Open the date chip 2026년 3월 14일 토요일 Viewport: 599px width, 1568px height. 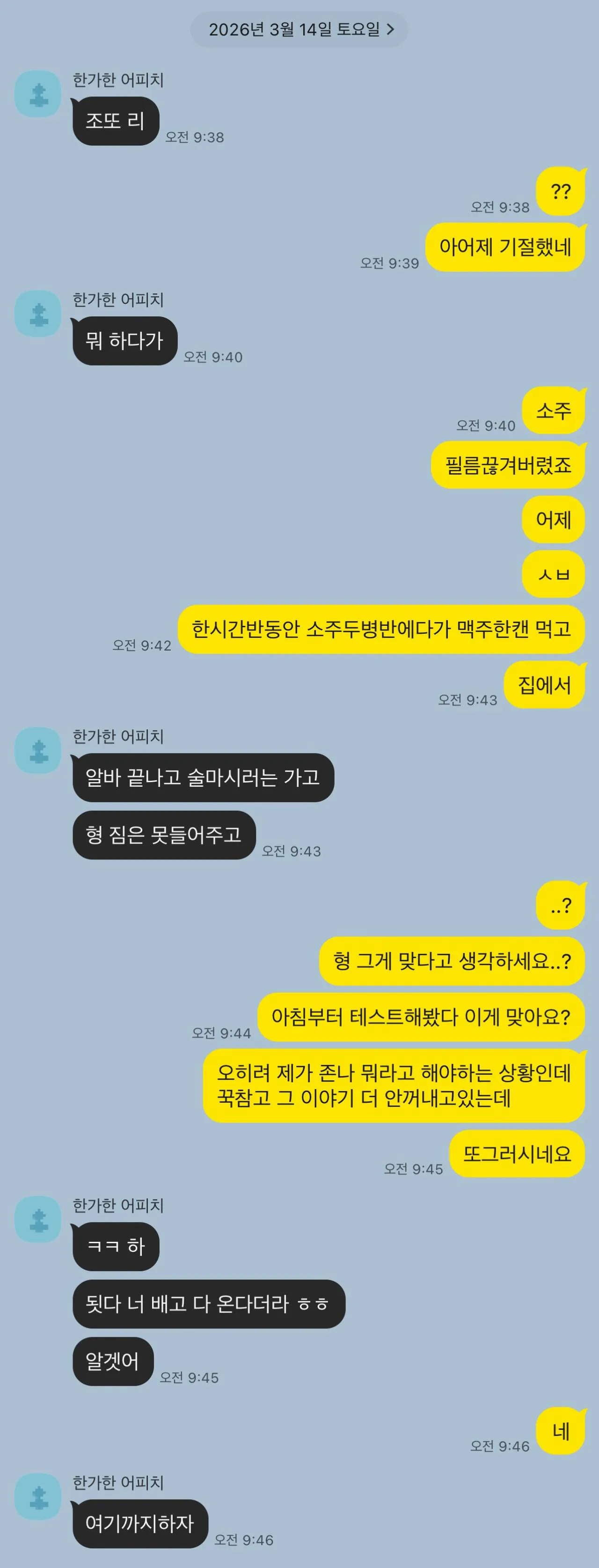(299, 29)
